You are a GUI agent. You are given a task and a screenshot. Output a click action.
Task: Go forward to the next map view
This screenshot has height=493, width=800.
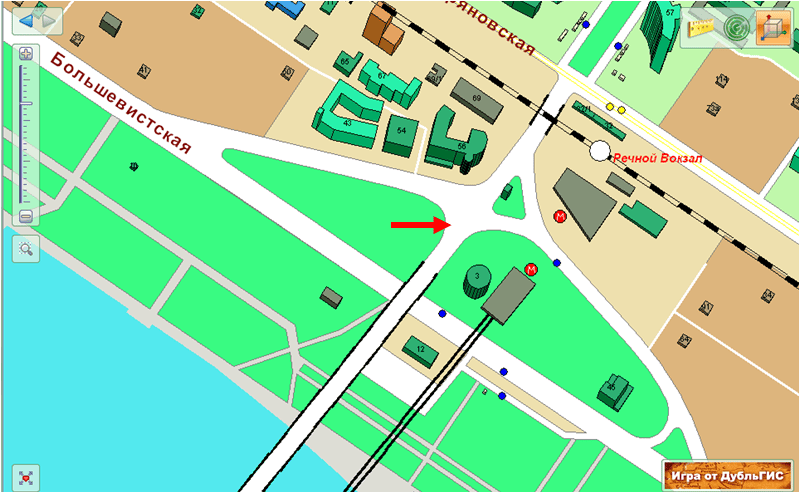(x=48, y=19)
